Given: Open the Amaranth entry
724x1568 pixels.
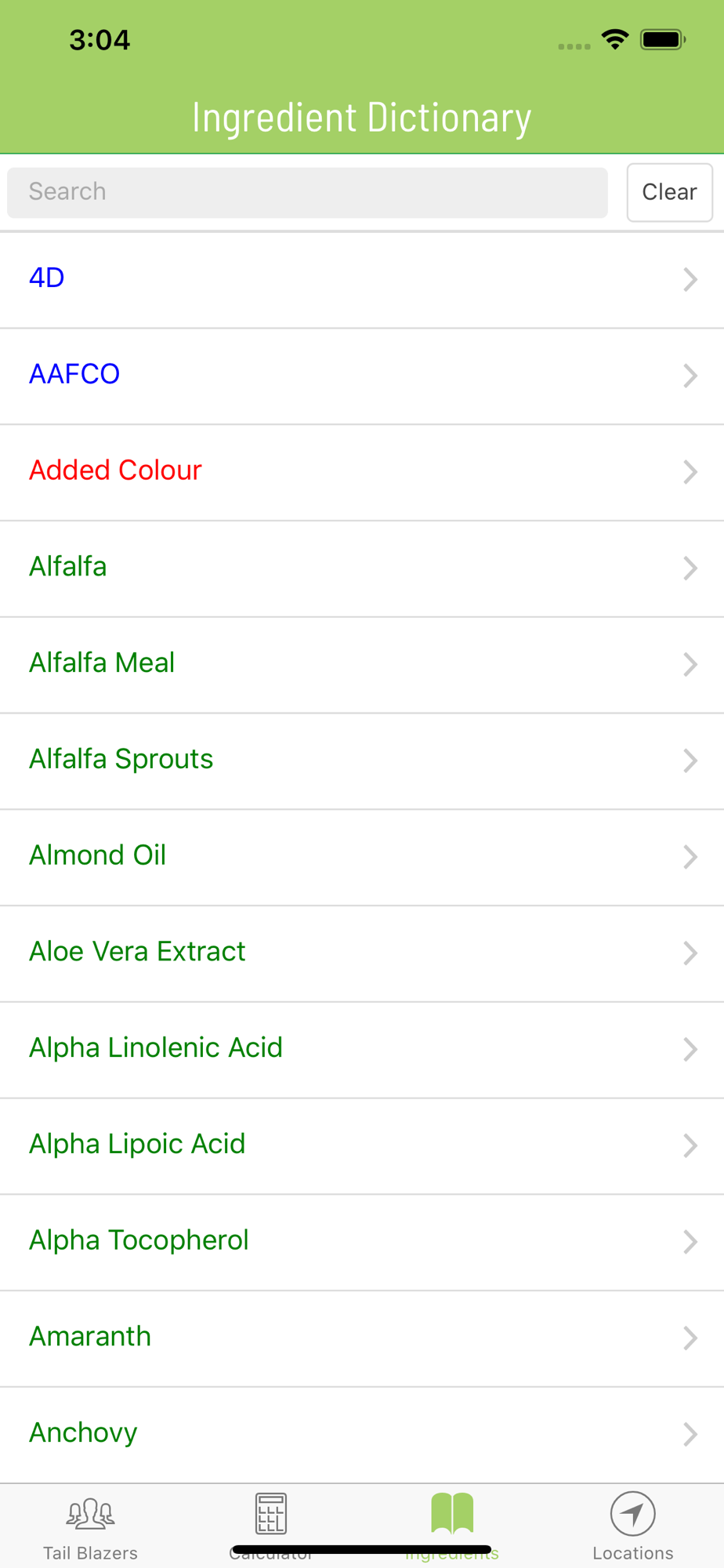Looking at the screenshot, I should pos(362,1338).
